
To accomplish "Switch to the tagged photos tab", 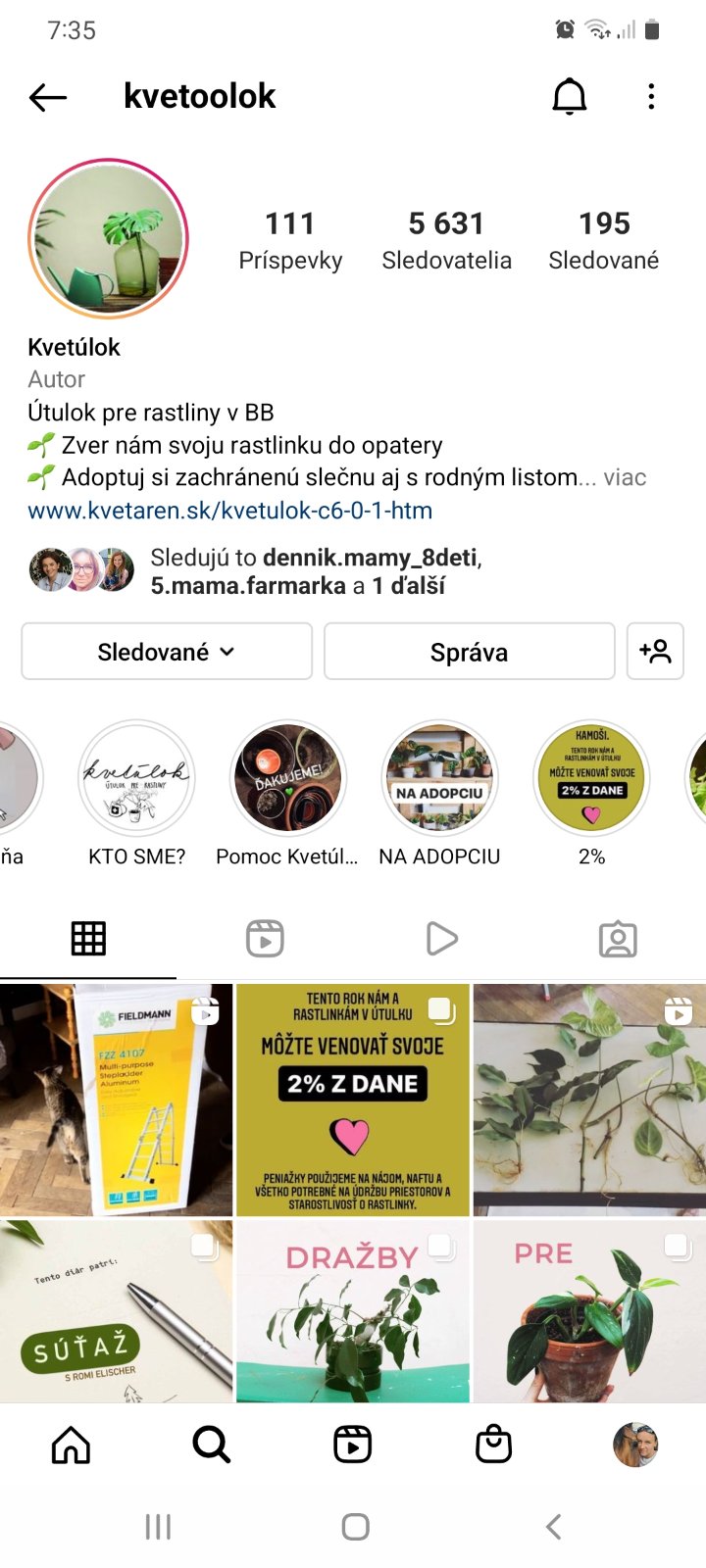I will pos(618,939).
